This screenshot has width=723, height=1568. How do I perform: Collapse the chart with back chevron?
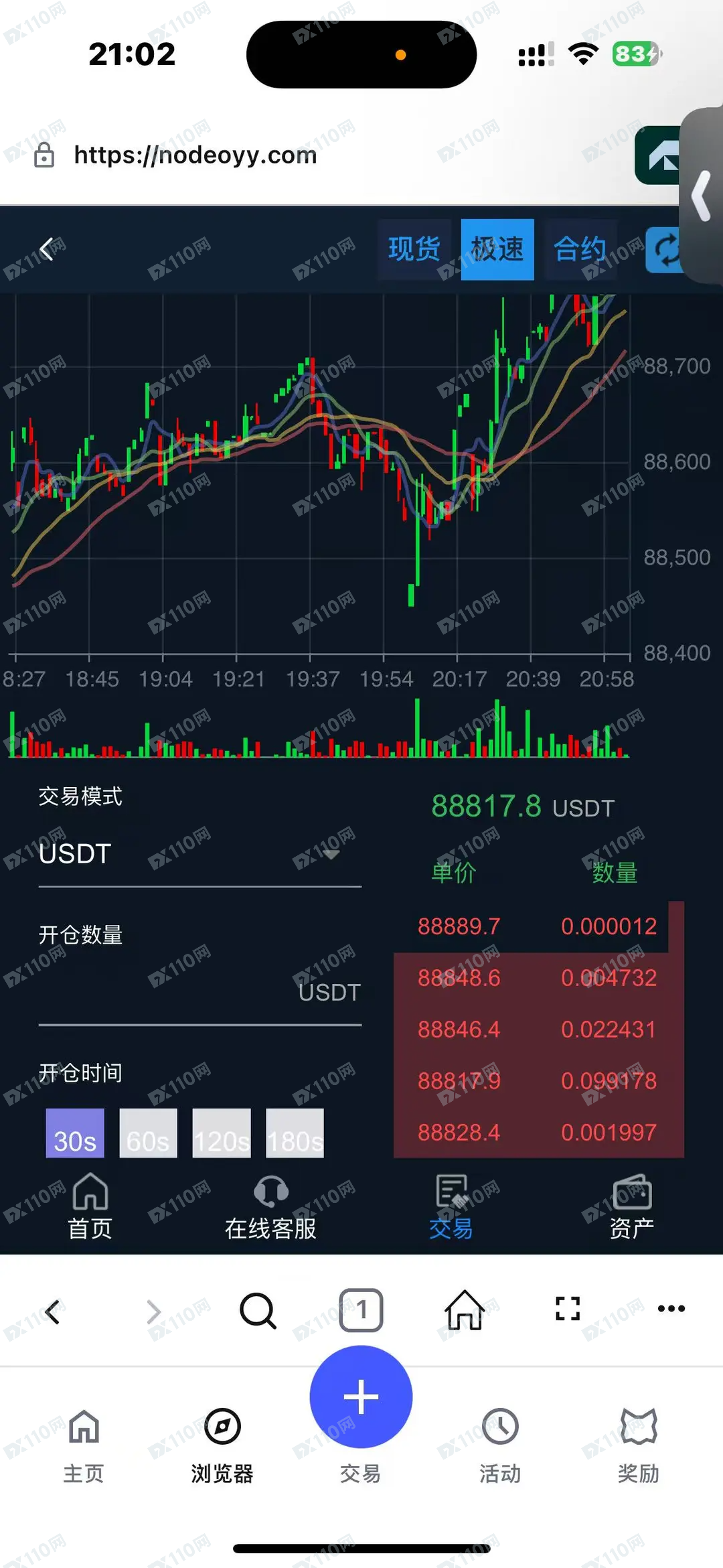(x=46, y=248)
